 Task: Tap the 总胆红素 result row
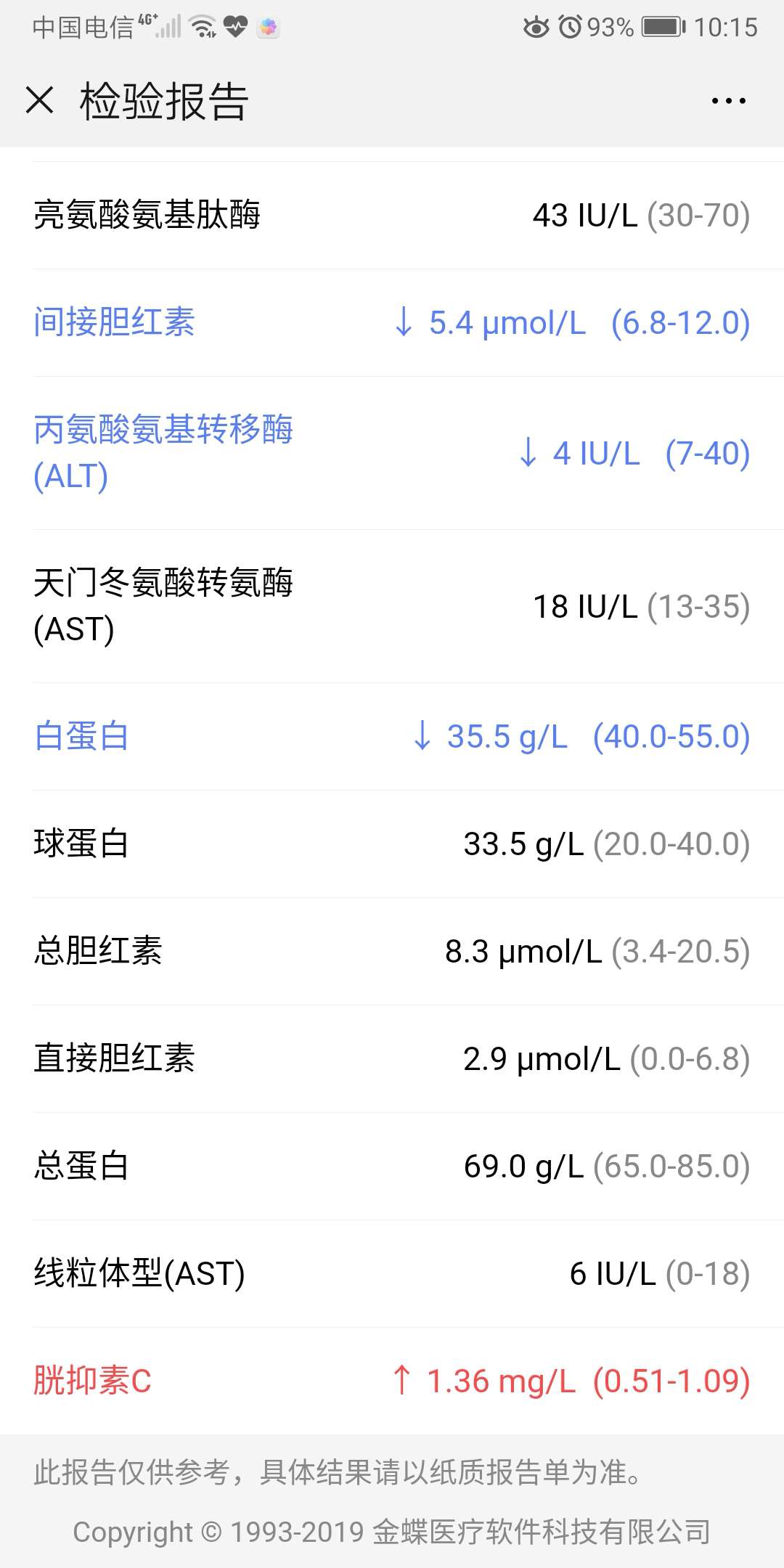click(392, 952)
